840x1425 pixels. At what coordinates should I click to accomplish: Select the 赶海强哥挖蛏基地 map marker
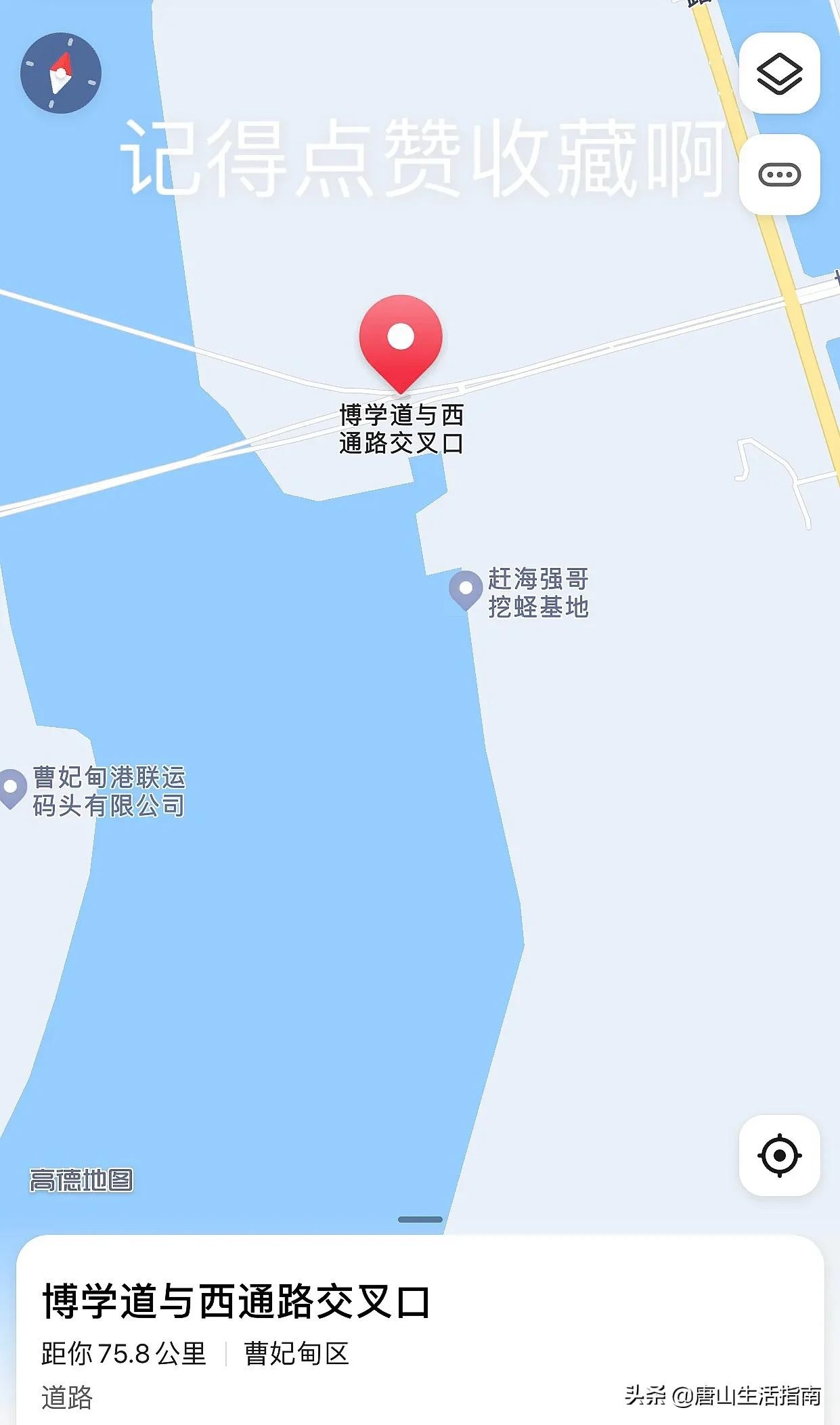tap(466, 590)
